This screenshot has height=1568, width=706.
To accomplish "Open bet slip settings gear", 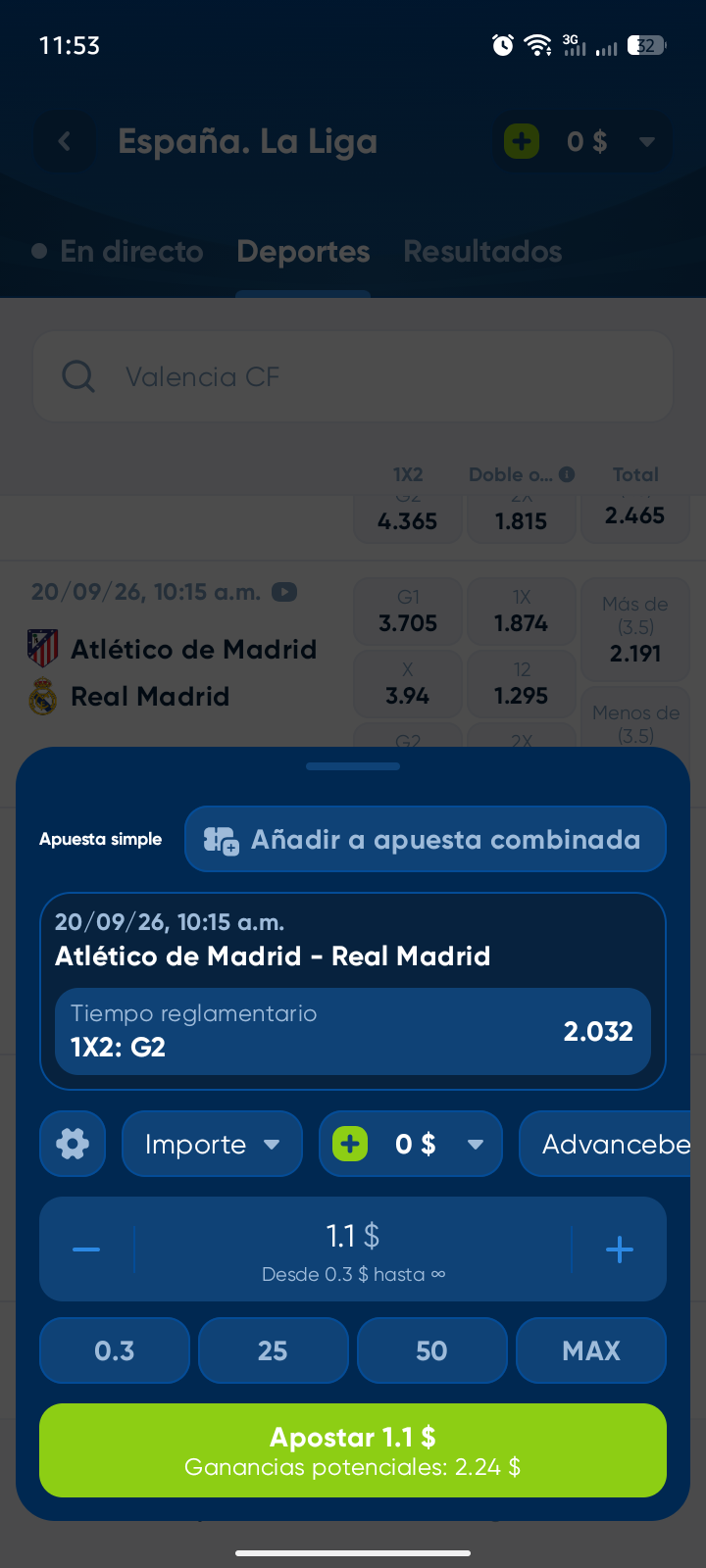I will tap(73, 1144).
